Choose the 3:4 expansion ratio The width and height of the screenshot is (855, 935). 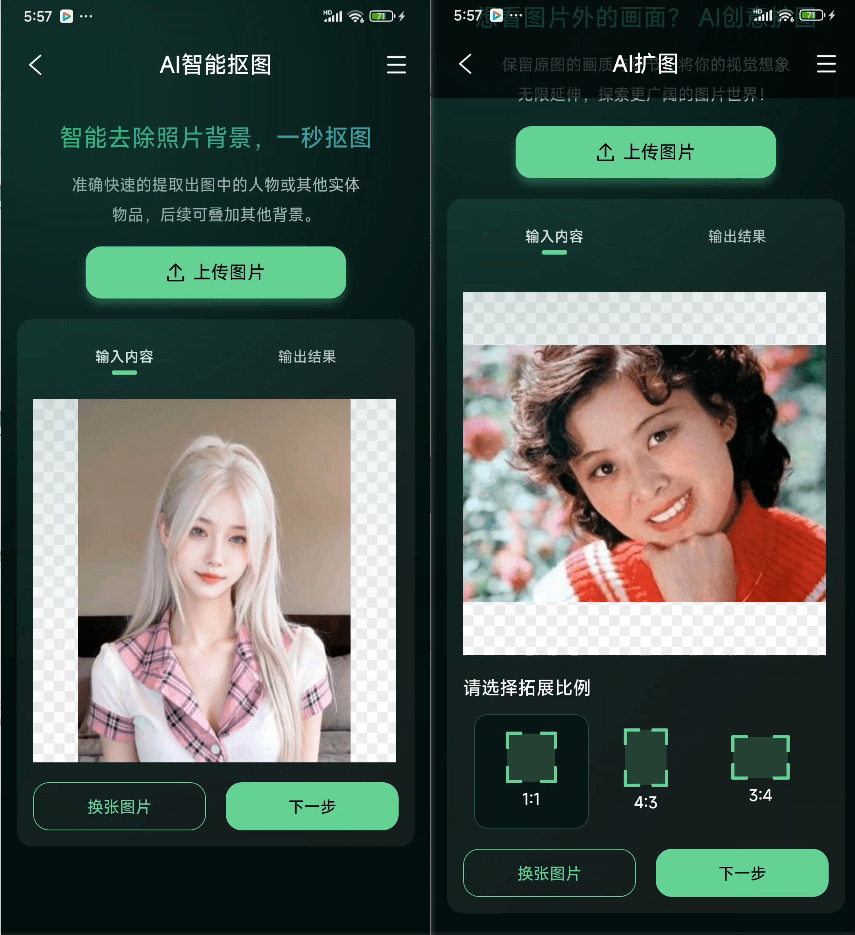point(760,768)
